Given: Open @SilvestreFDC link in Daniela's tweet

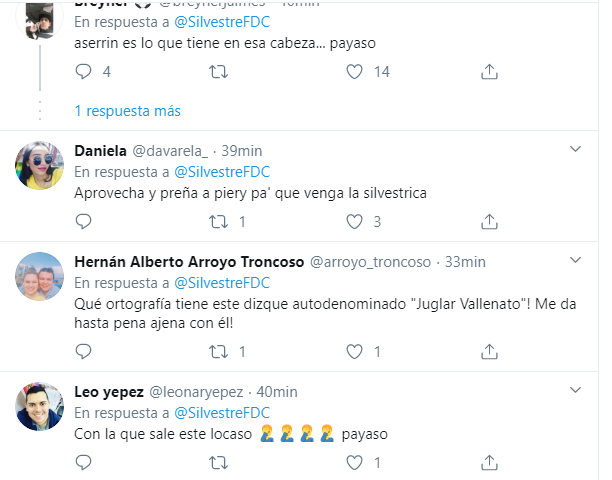Looking at the screenshot, I should pyautogui.click(x=223, y=172).
